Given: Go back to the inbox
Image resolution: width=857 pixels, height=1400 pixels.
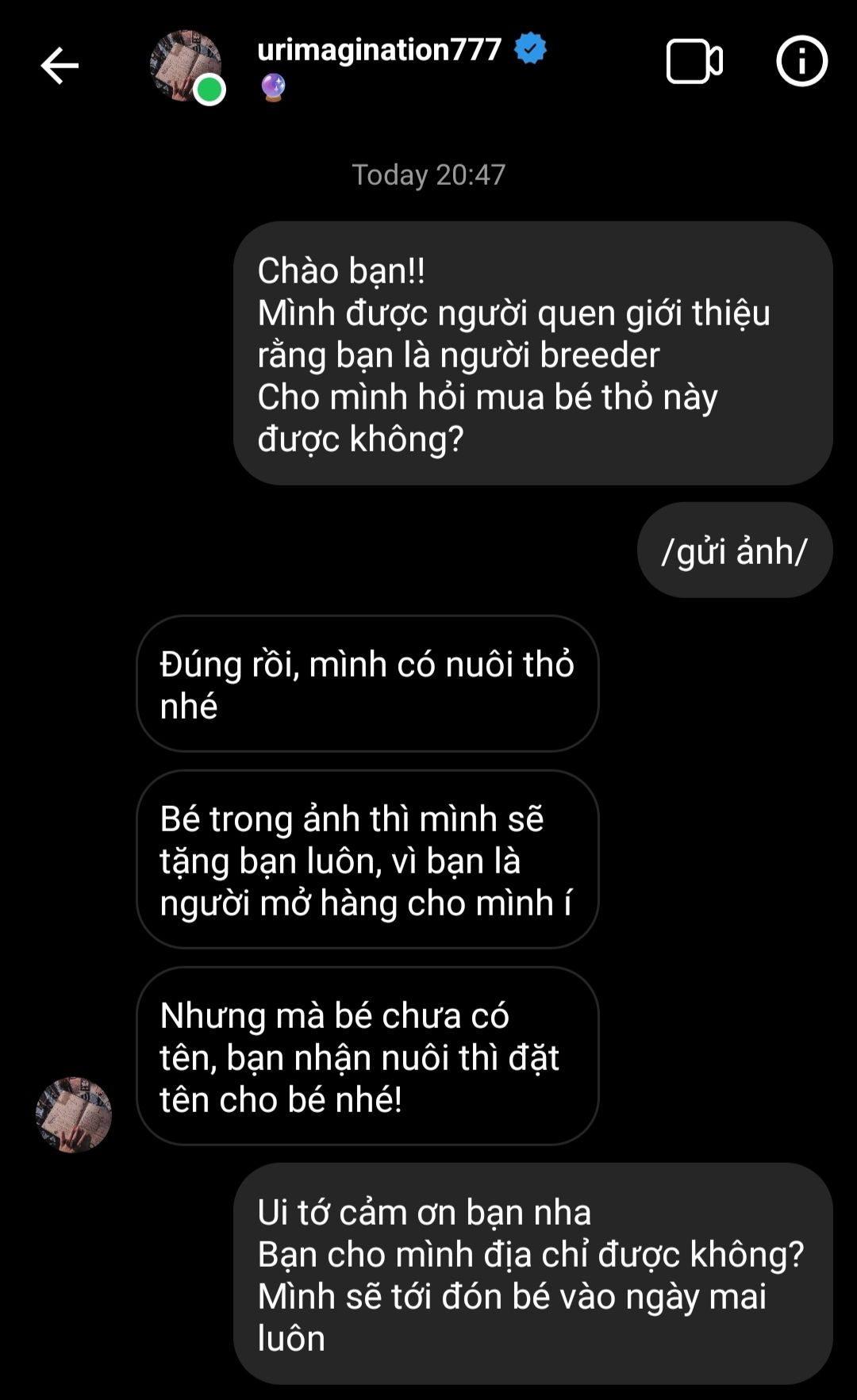Looking at the screenshot, I should point(60,65).
